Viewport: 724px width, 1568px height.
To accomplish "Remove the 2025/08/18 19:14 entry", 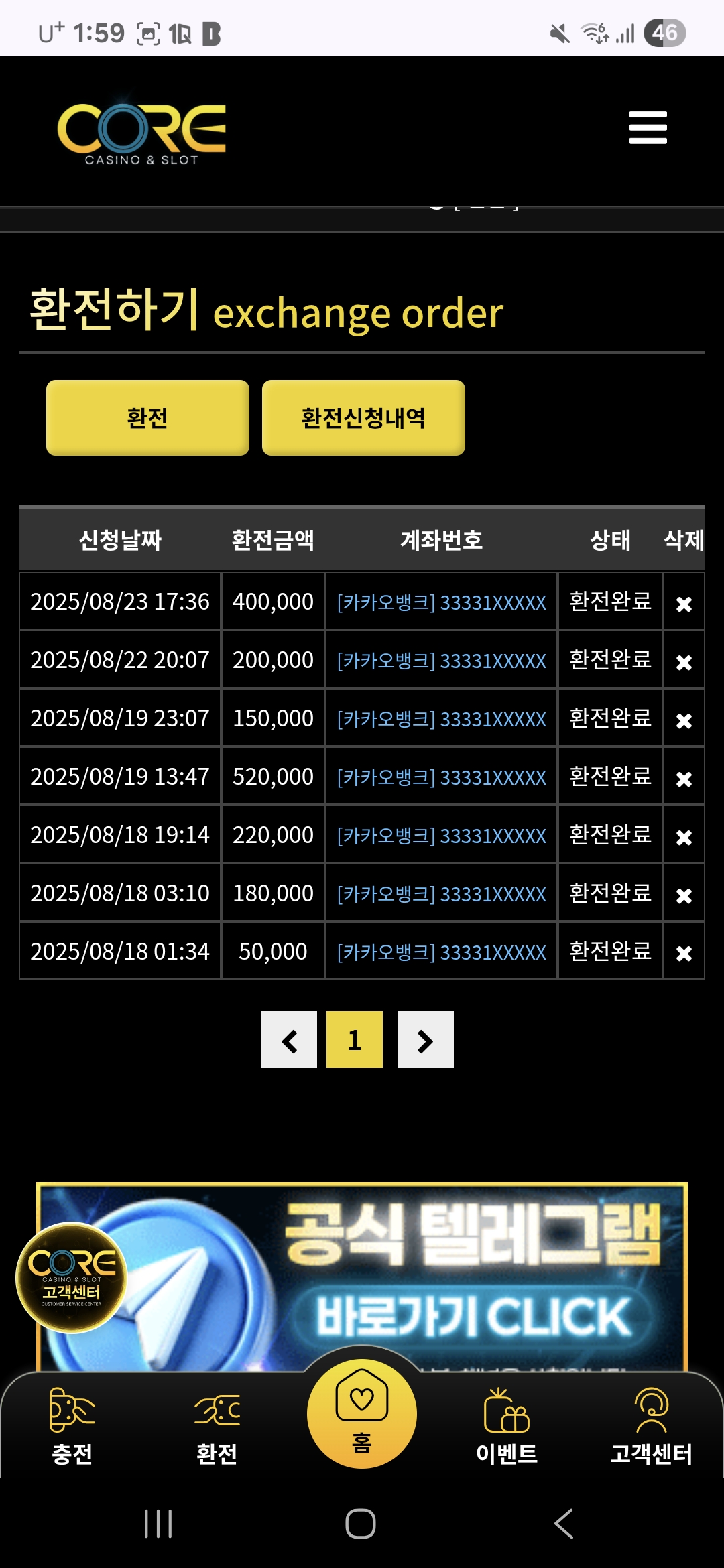I will tap(684, 837).
